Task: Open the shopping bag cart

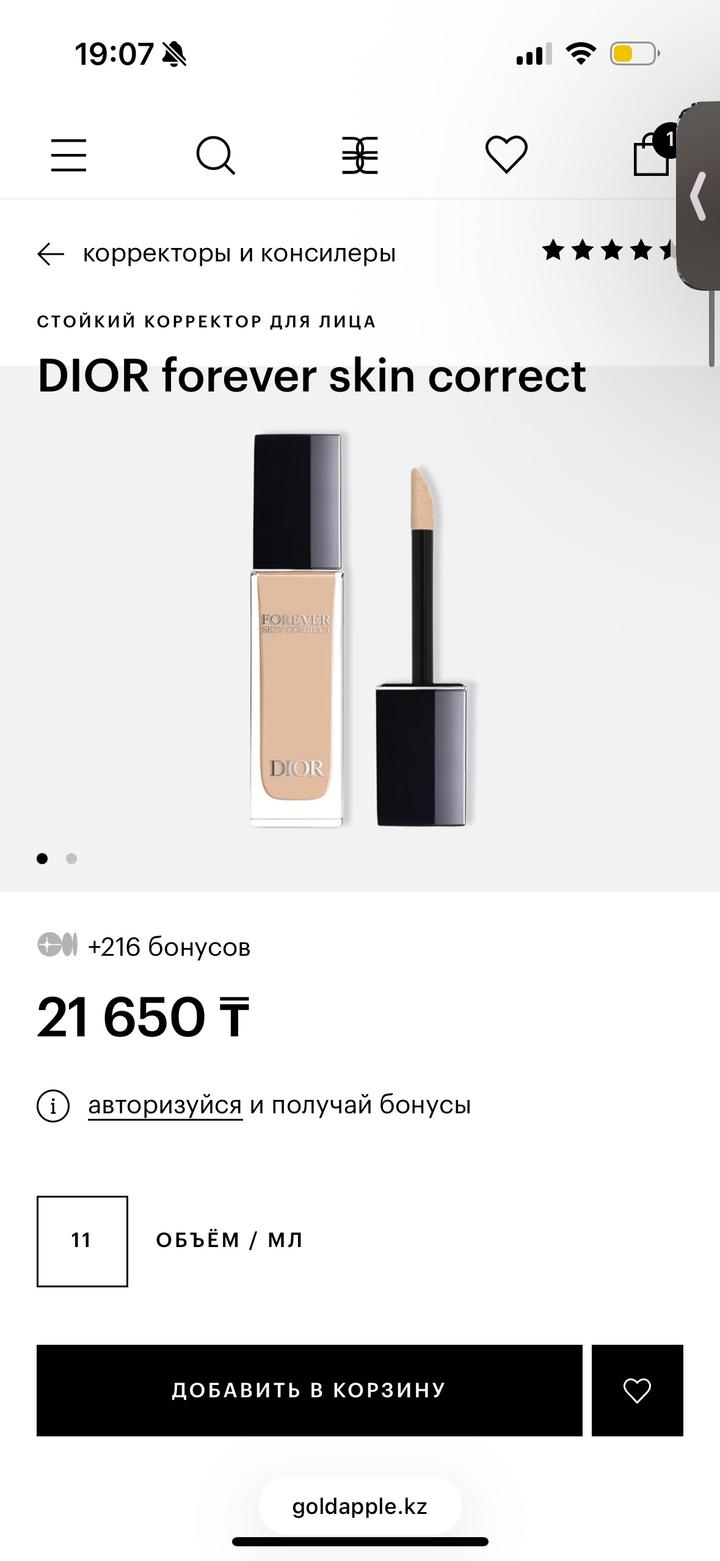Action: coord(652,155)
